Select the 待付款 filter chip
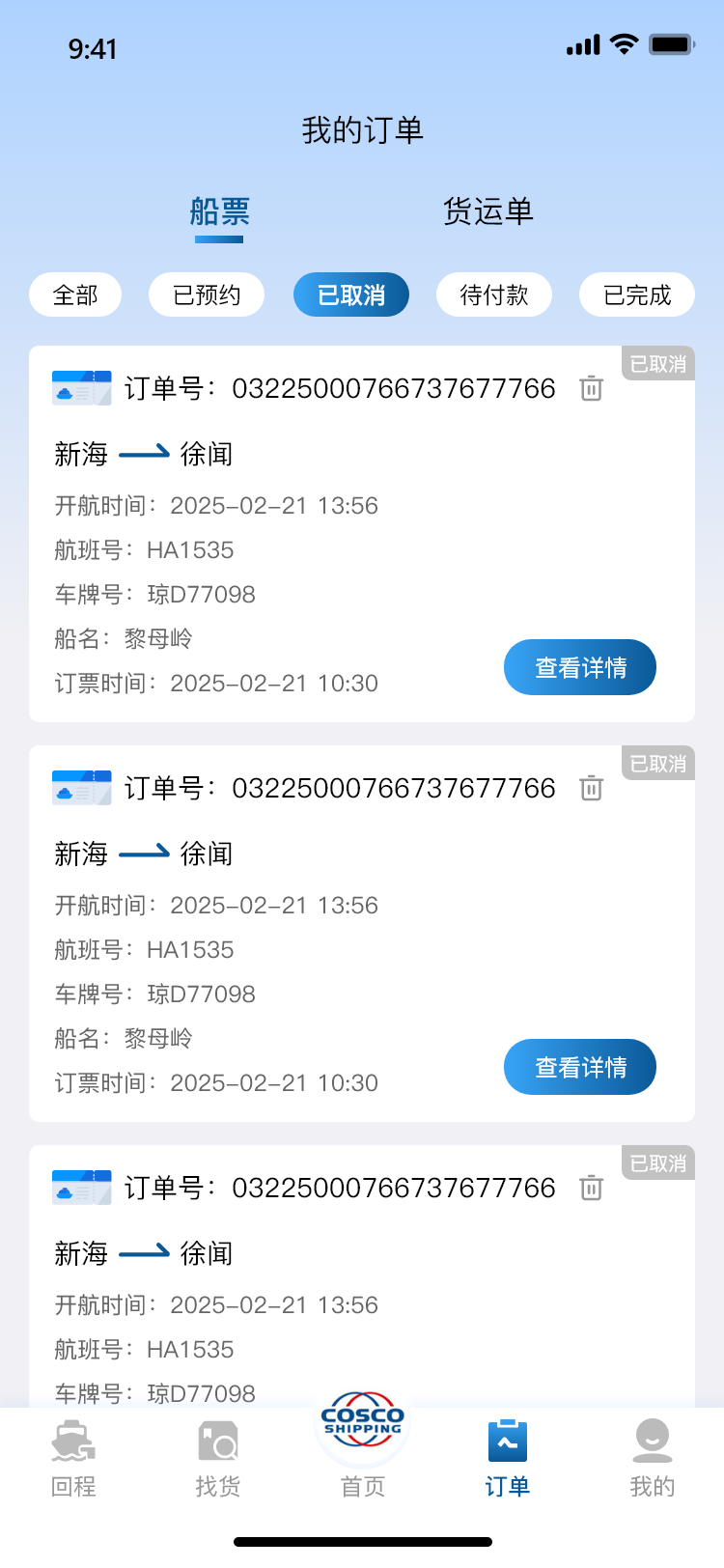The width and height of the screenshot is (724, 1568). [x=493, y=295]
